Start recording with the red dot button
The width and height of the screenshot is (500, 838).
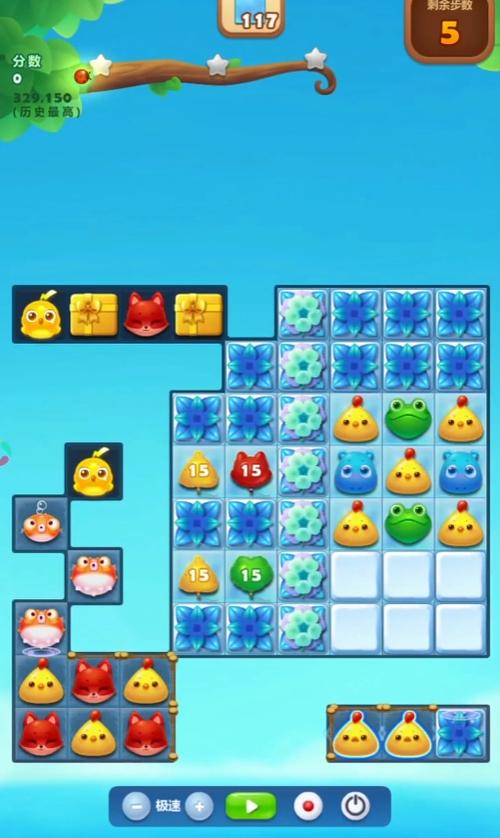(x=308, y=806)
